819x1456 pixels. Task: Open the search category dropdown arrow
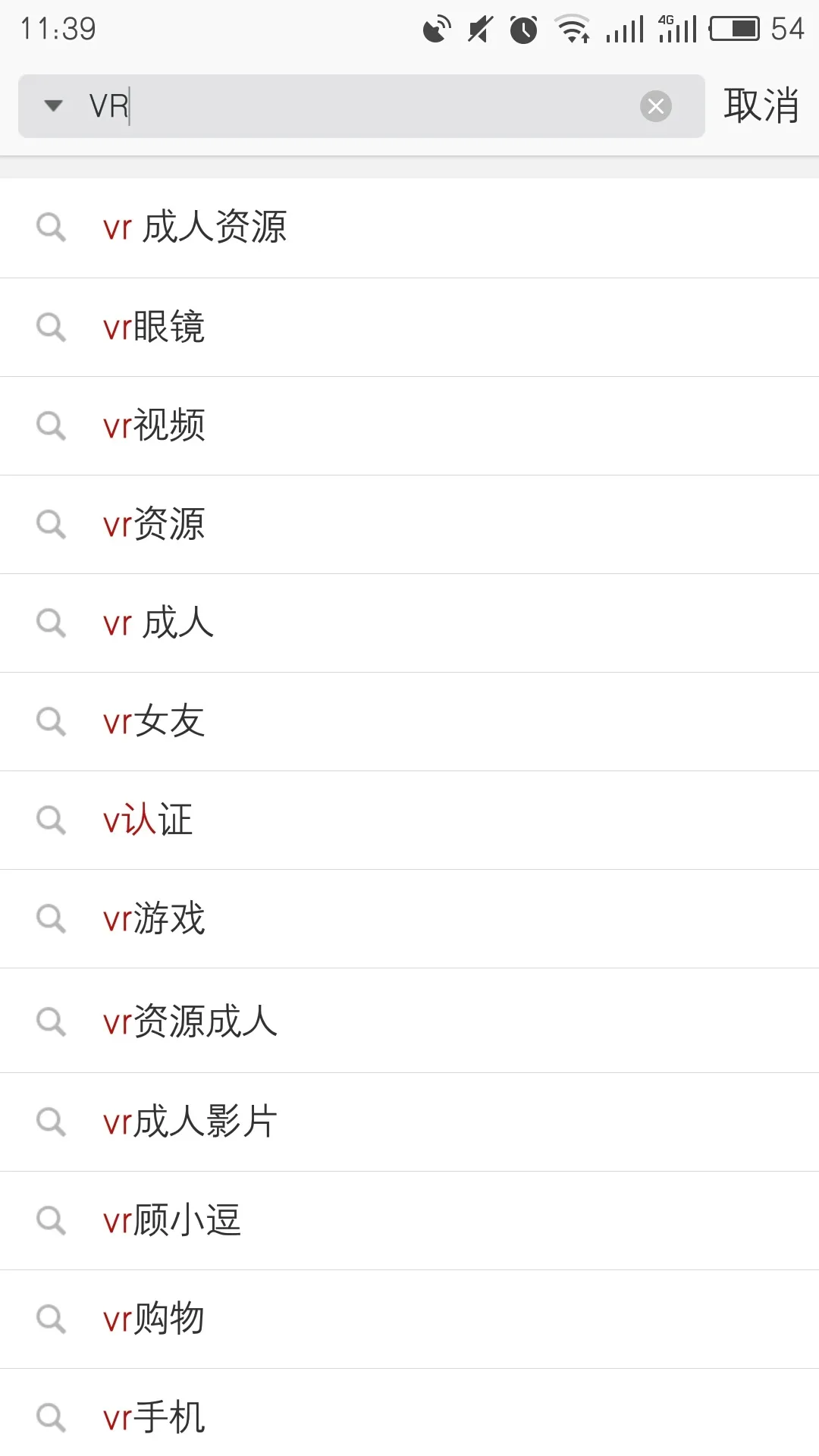(53, 106)
